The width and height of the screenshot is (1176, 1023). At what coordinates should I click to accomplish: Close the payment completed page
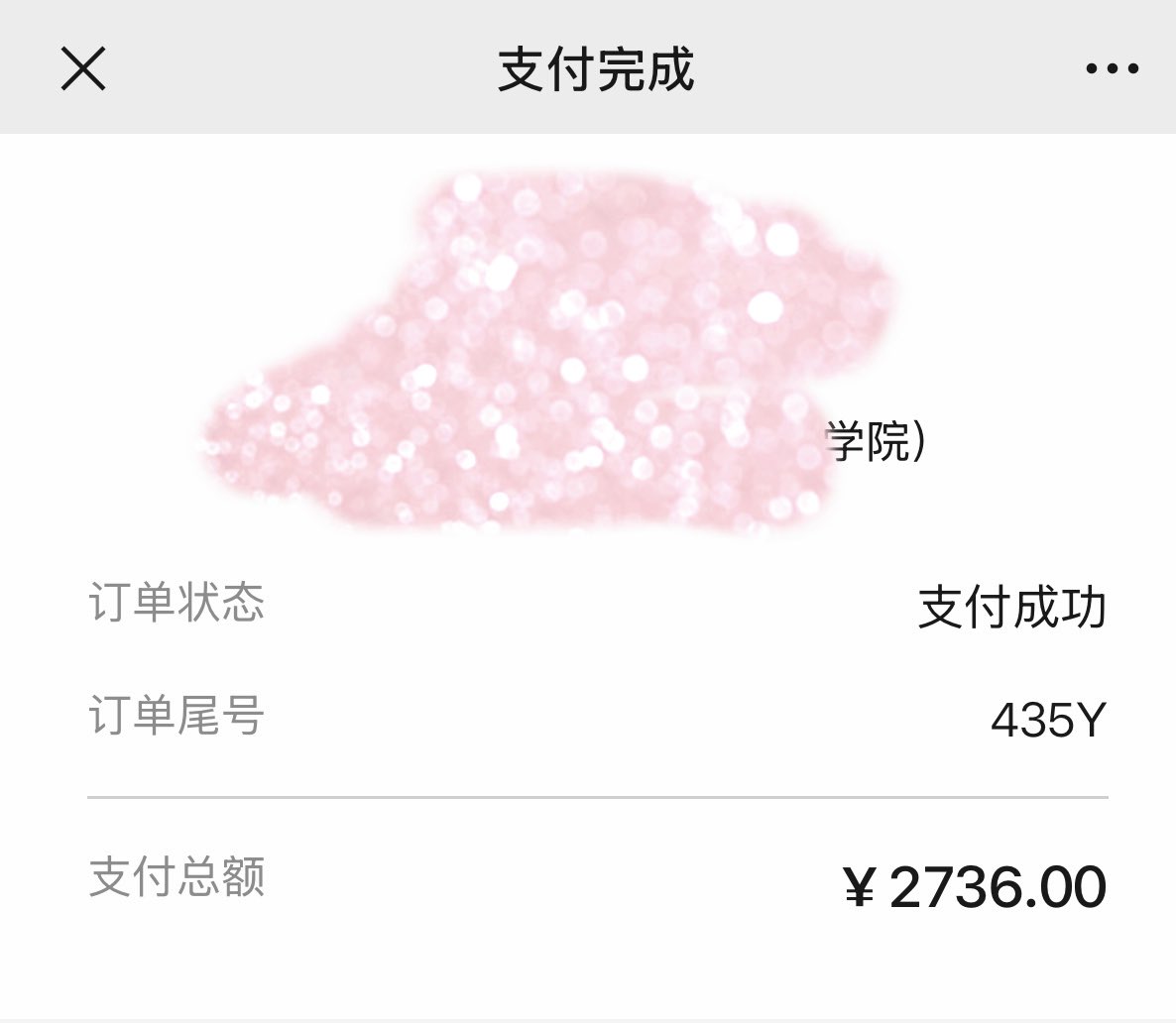coord(83,69)
